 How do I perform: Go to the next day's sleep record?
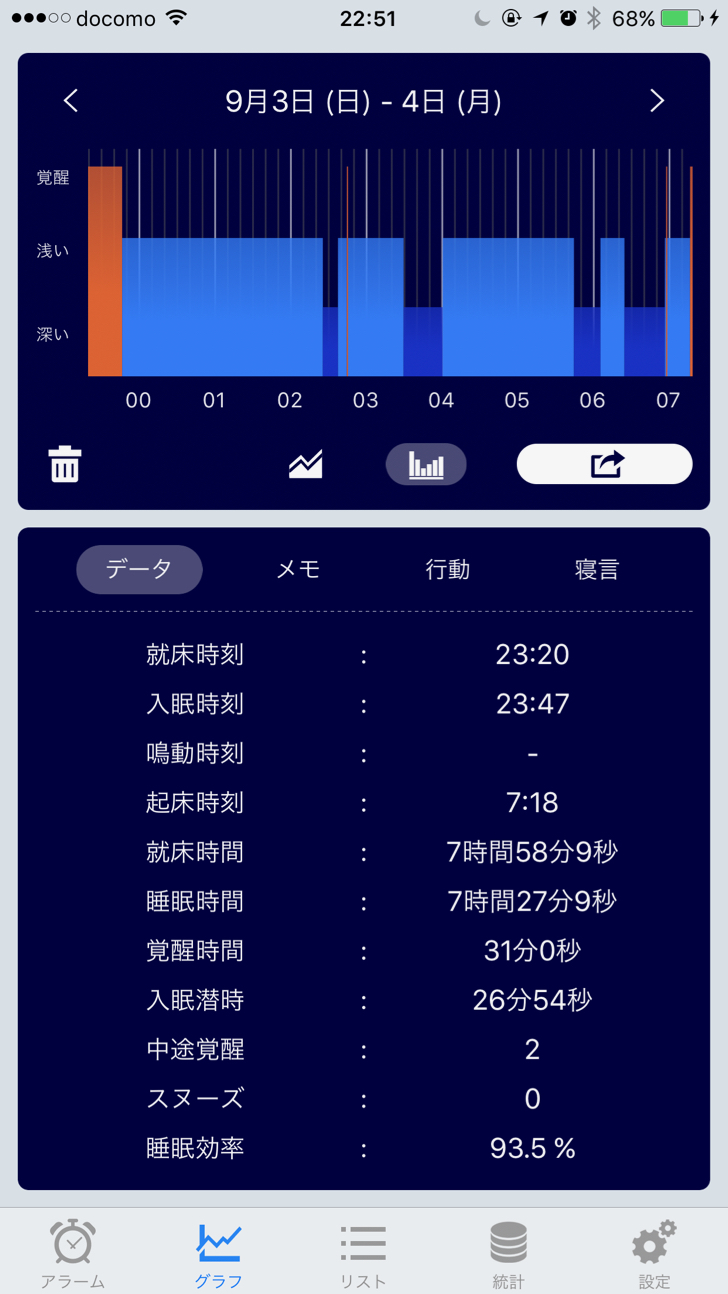pos(657,100)
